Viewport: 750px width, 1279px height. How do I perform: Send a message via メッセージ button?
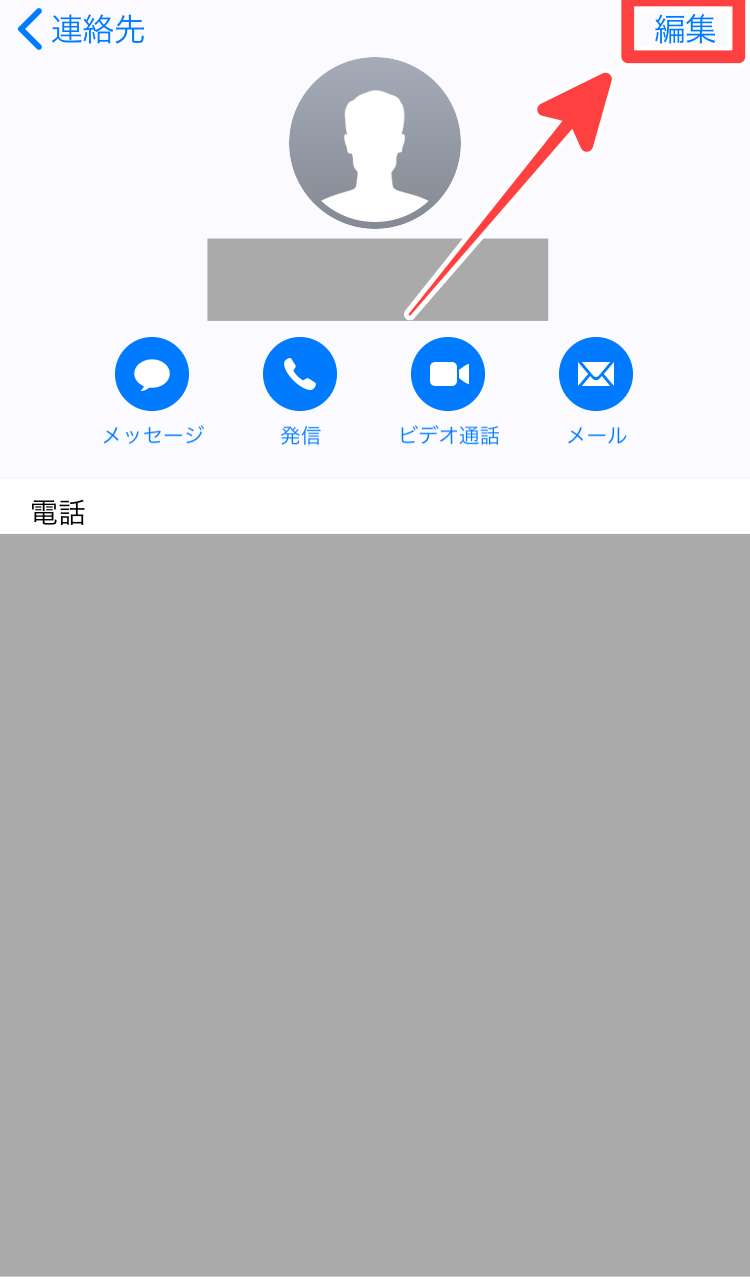click(x=152, y=375)
